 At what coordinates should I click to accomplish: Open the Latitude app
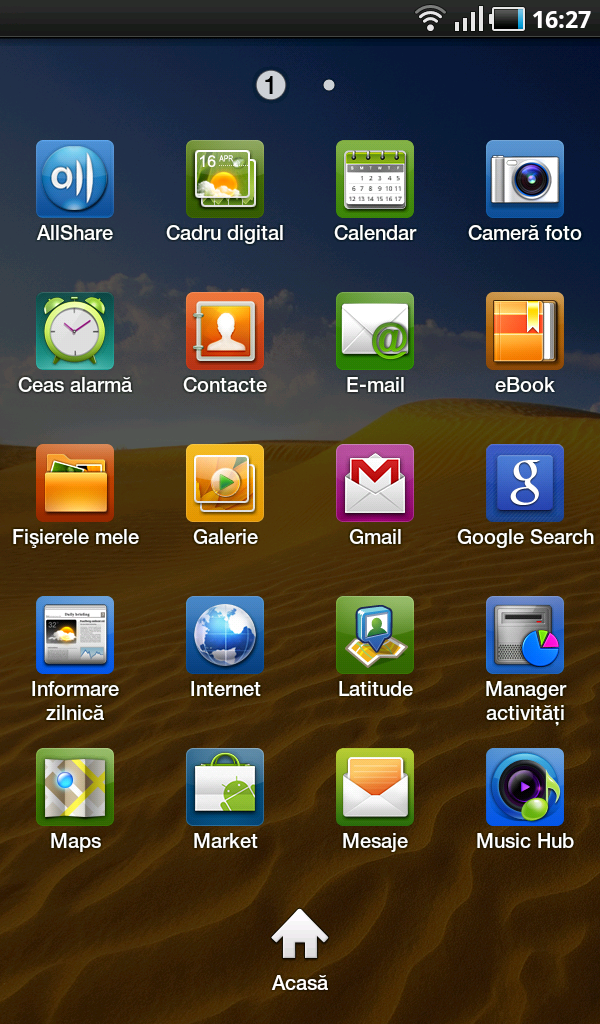(375, 636)
